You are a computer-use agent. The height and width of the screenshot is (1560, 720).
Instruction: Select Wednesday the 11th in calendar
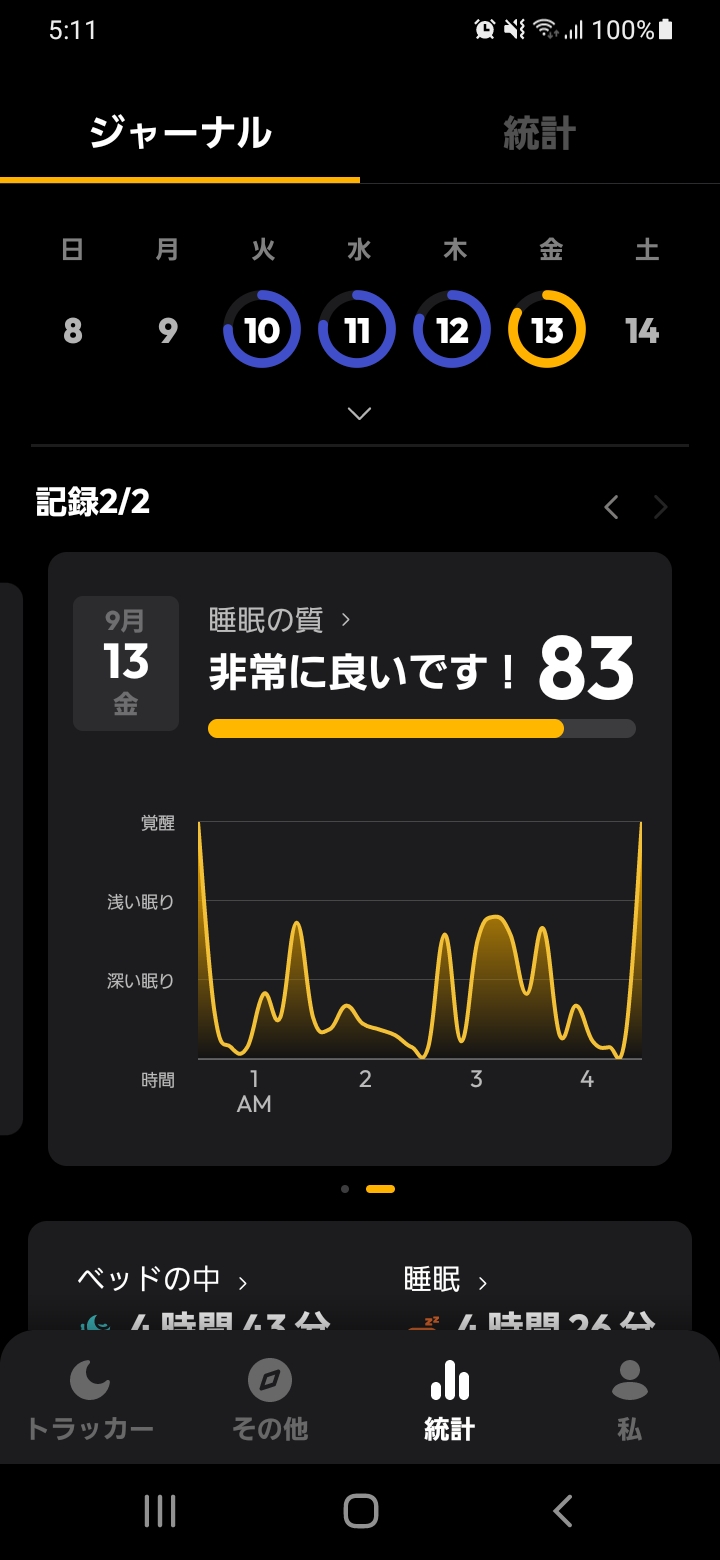pos(357,330)
